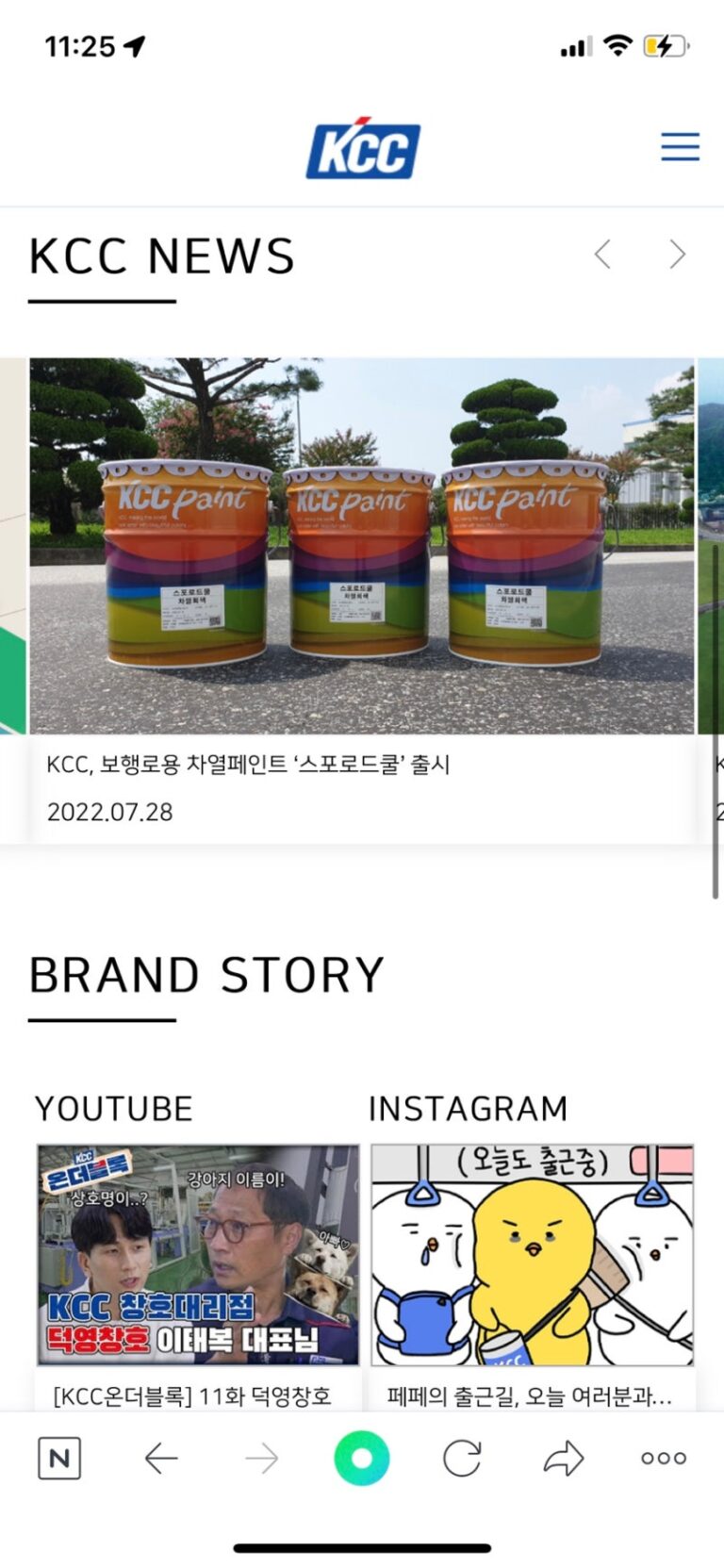The height and width of the screenshot is (1568, 724).
Task: Share this page
Action: pos(564,1459)
